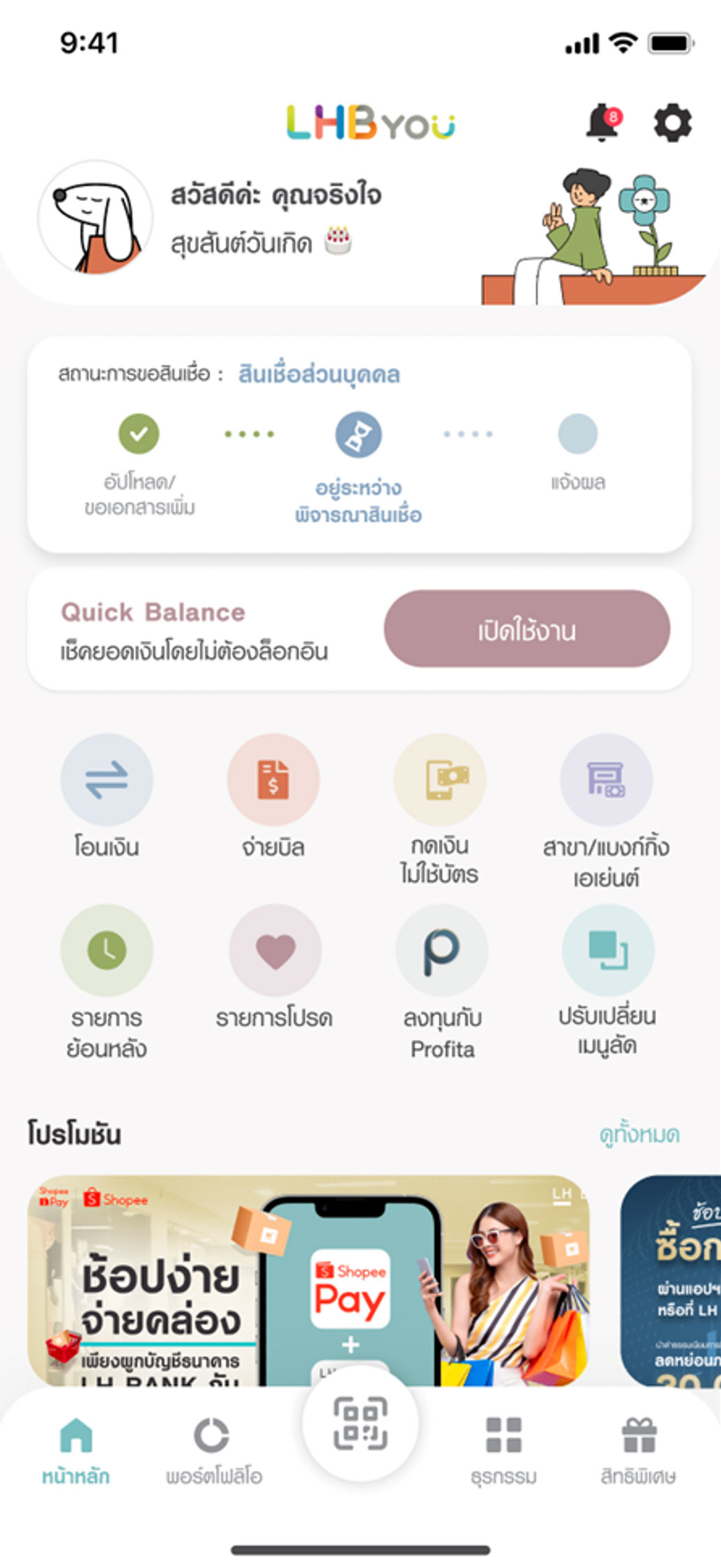Open the ShopeePay promotion banner

(x=308, y=1279)
